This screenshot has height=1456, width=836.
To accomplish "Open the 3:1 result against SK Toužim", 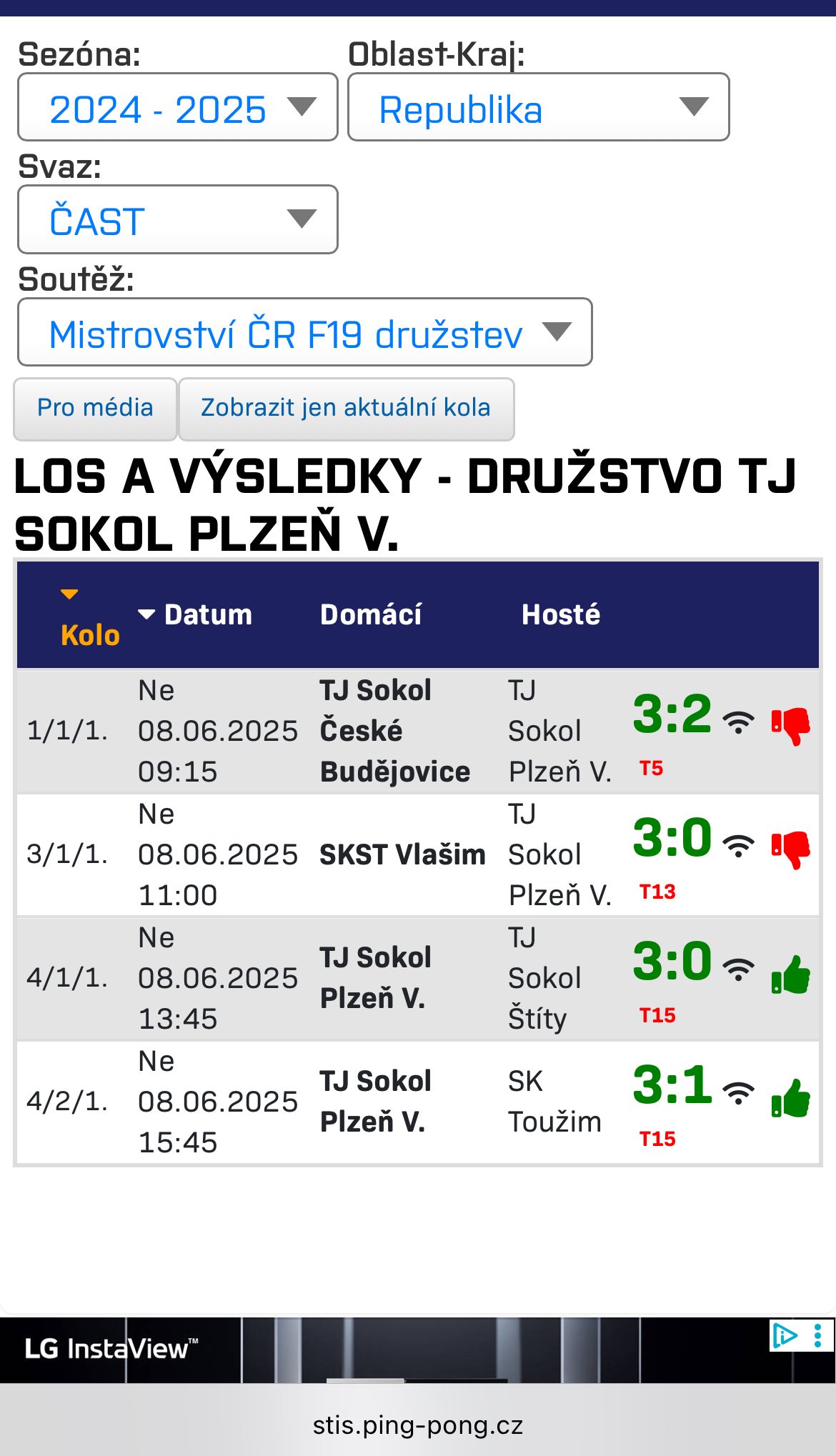I will [672, 1084].
